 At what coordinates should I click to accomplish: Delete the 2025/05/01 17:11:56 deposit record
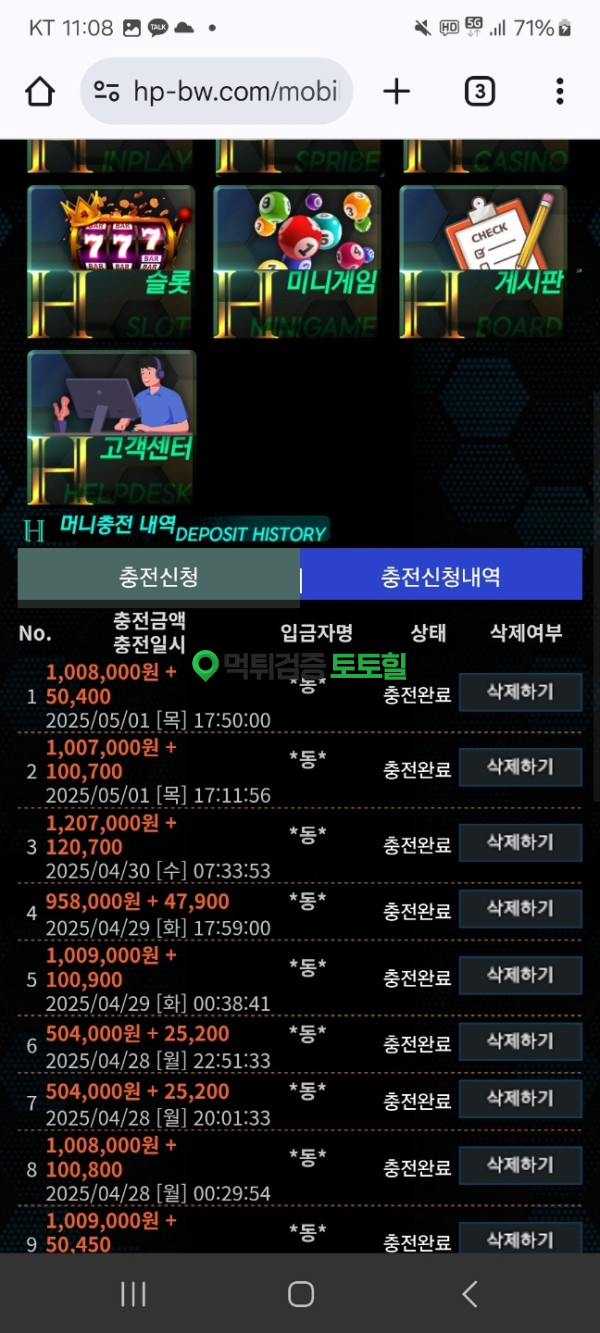coord(520,767)
